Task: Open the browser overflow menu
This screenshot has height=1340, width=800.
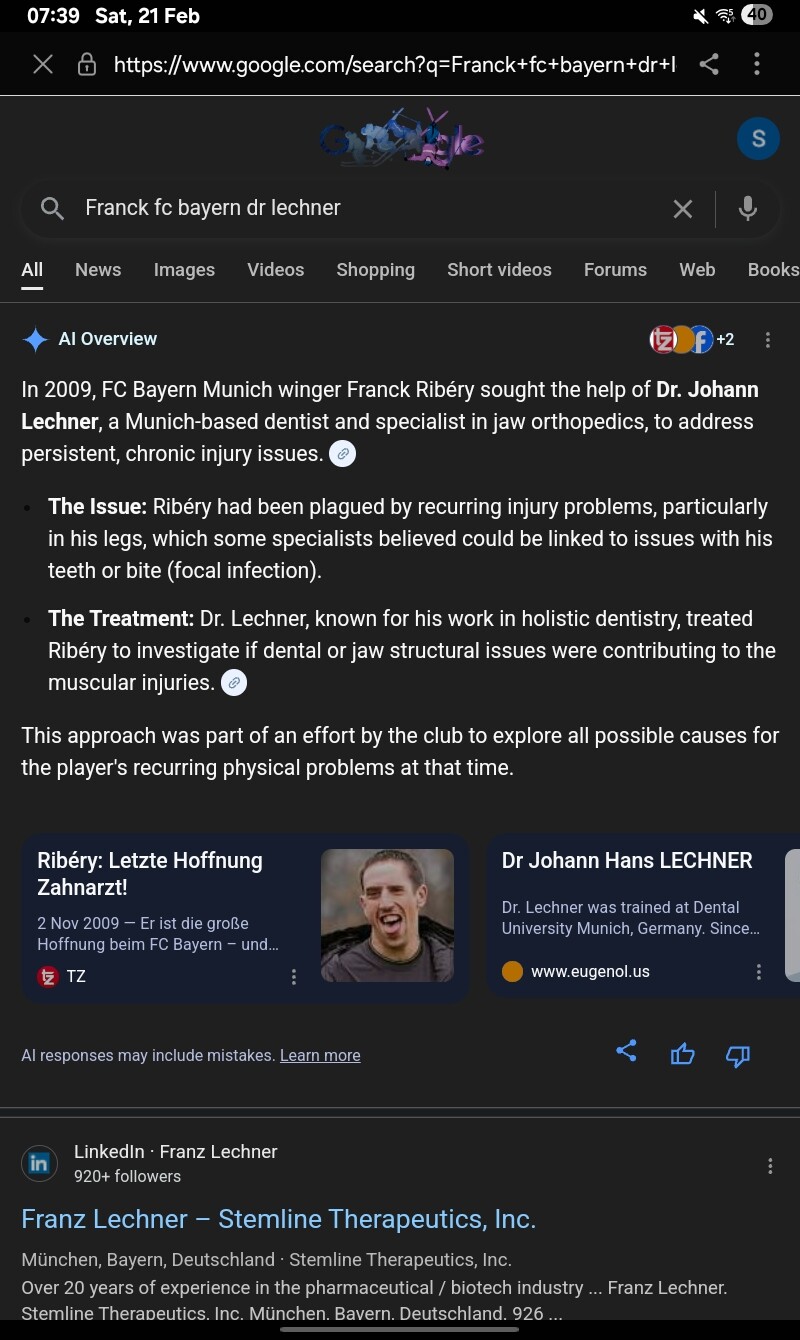Action: 757,65
